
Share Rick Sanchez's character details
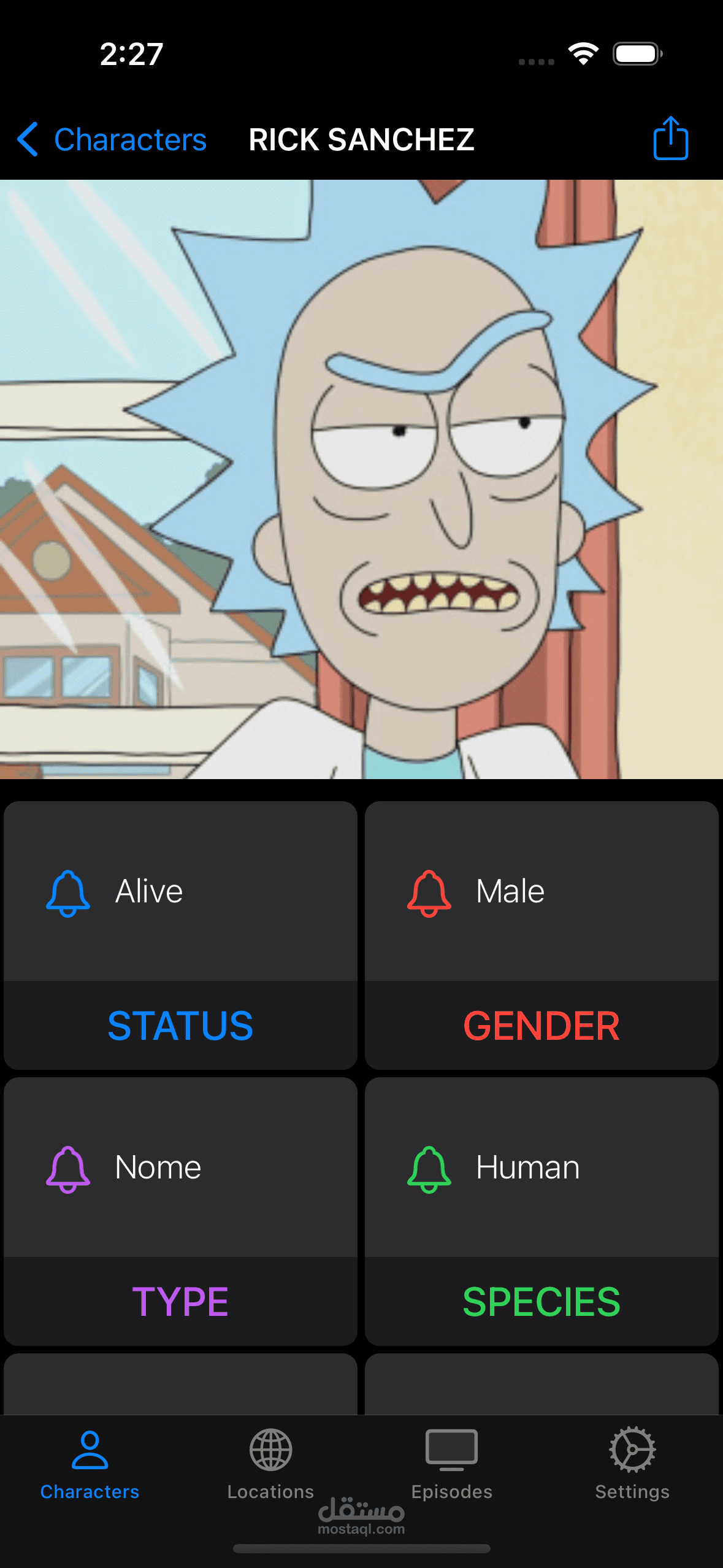670,138
